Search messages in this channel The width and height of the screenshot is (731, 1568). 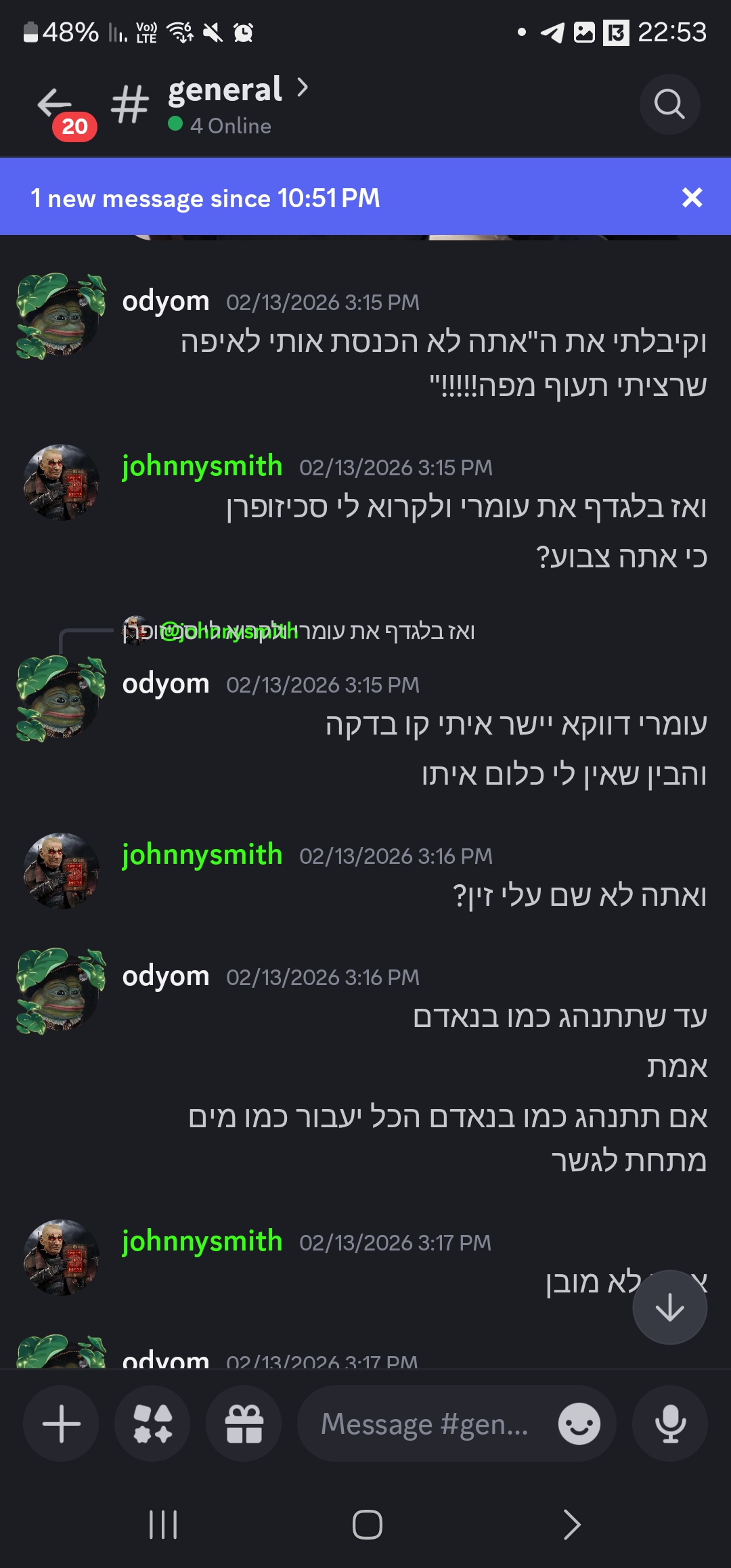tap(669, 104)
